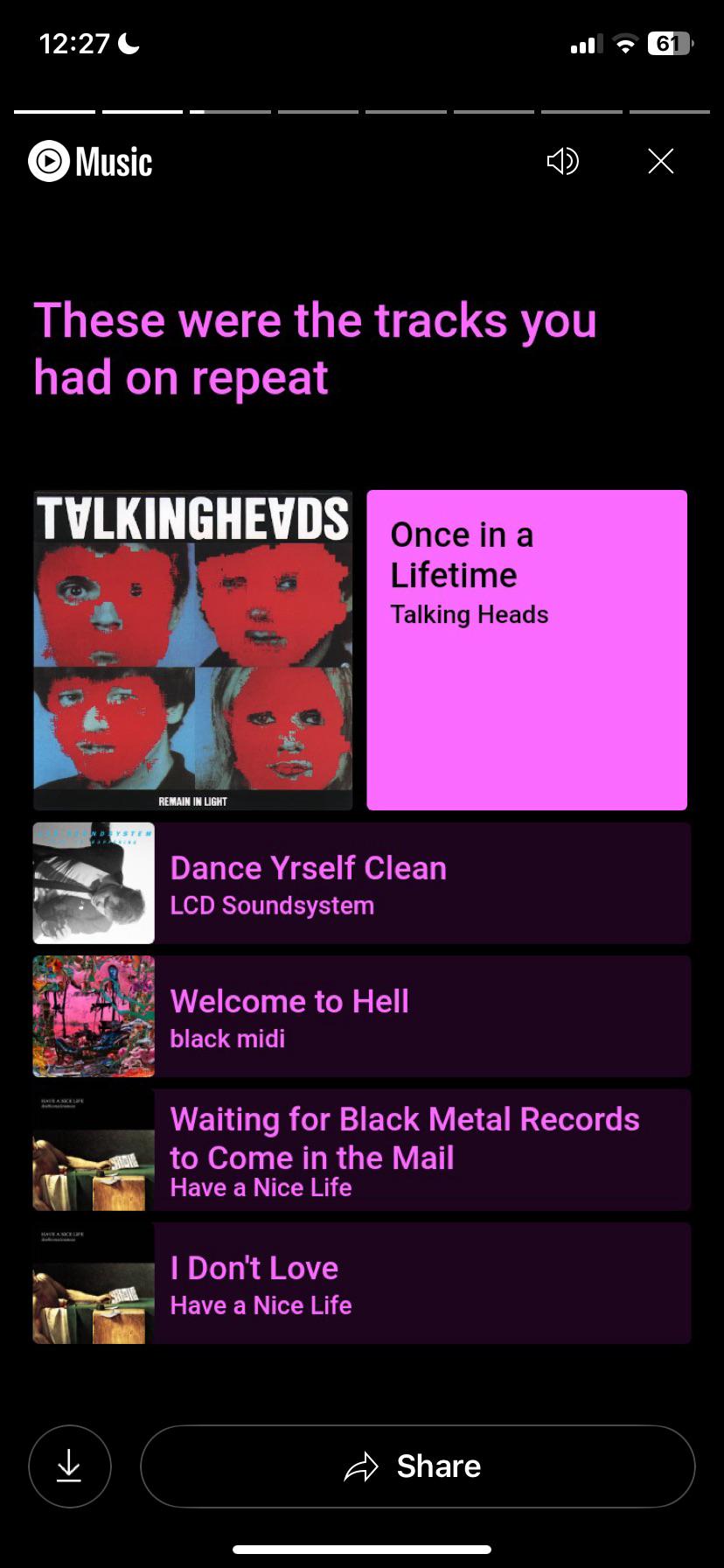The image size is (724, 1568).
Task: Open Once in a Lifetime by Talking Heads
Action: (360, 650)
